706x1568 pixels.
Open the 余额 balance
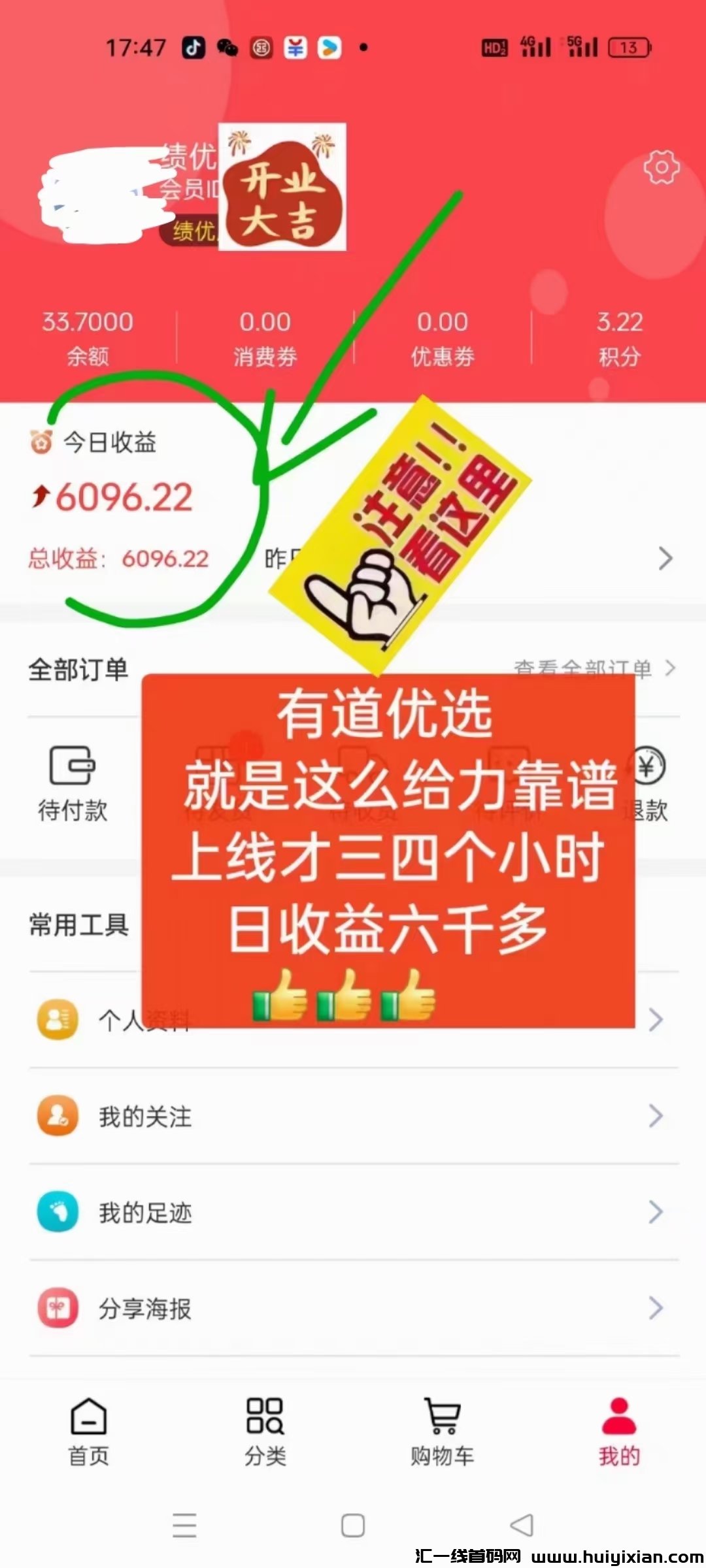click(88, 338)
